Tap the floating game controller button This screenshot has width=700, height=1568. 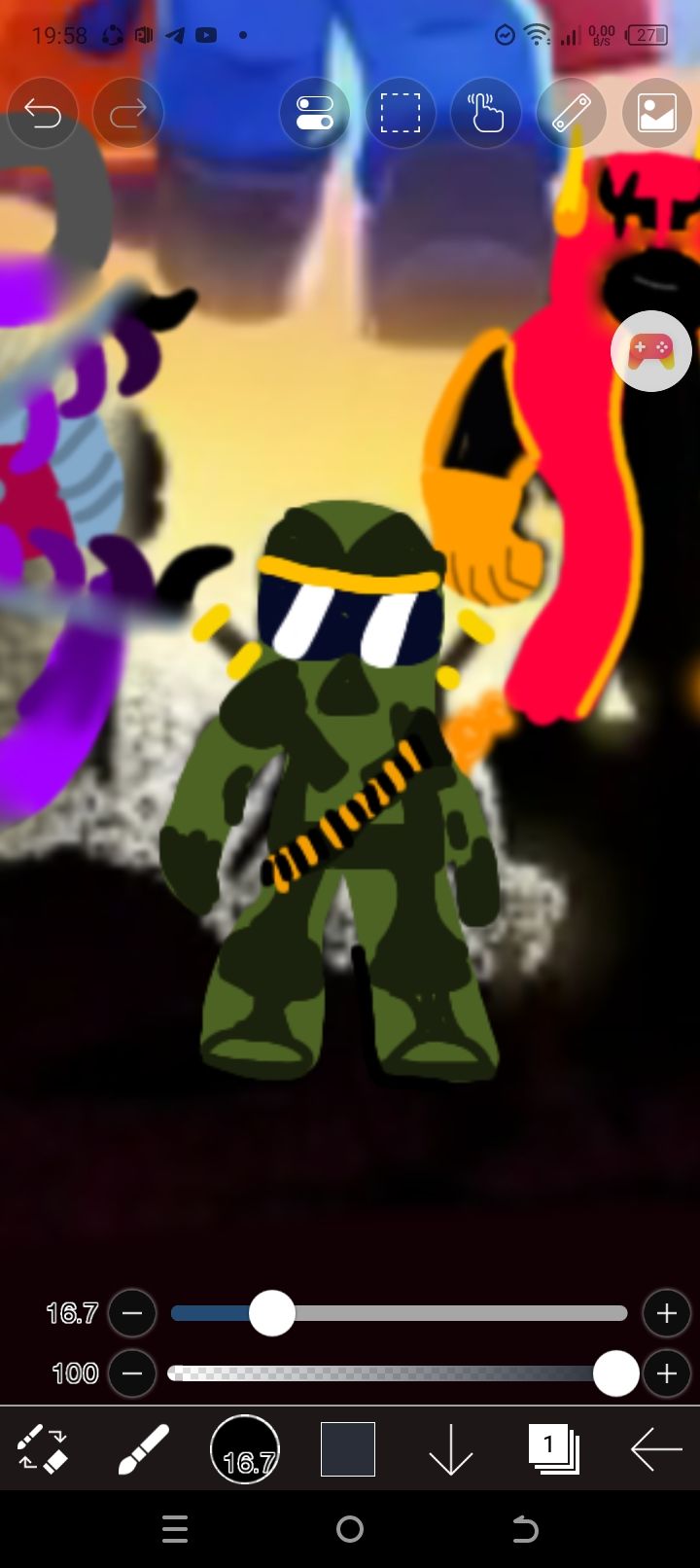pyautogui.click(x=650, y=350)
